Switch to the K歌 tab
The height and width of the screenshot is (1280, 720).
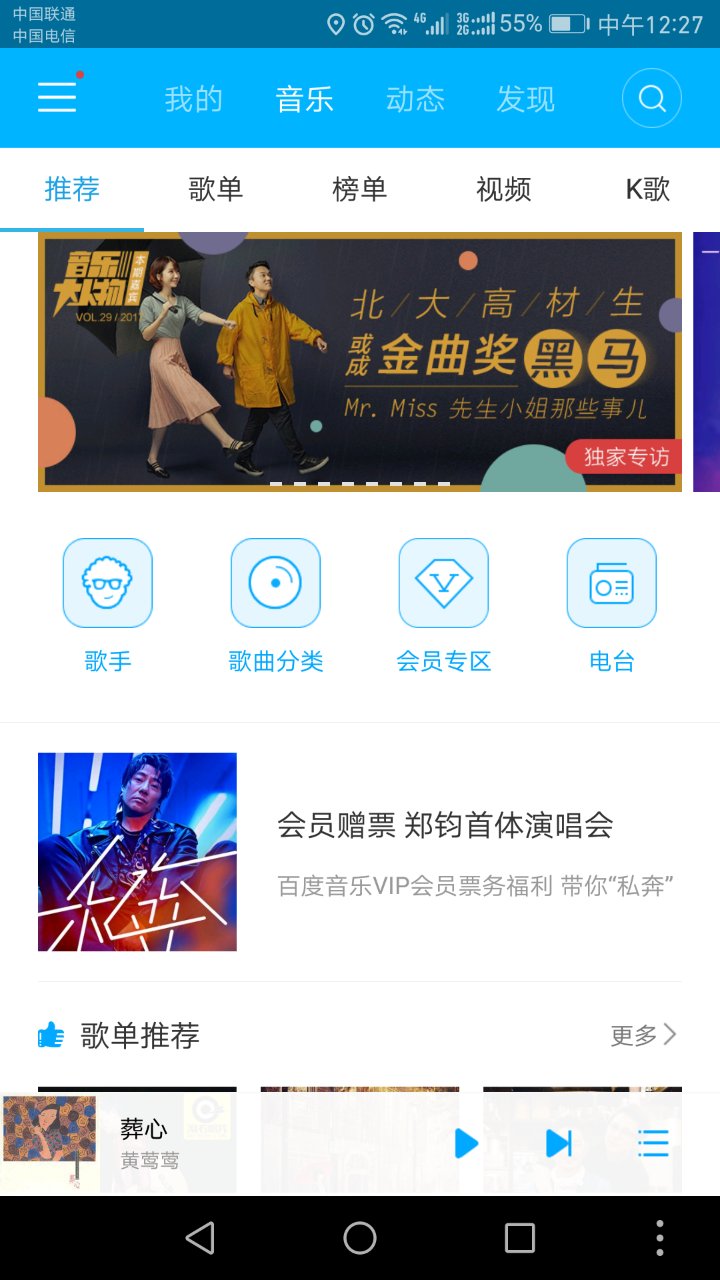pos(649,189)
